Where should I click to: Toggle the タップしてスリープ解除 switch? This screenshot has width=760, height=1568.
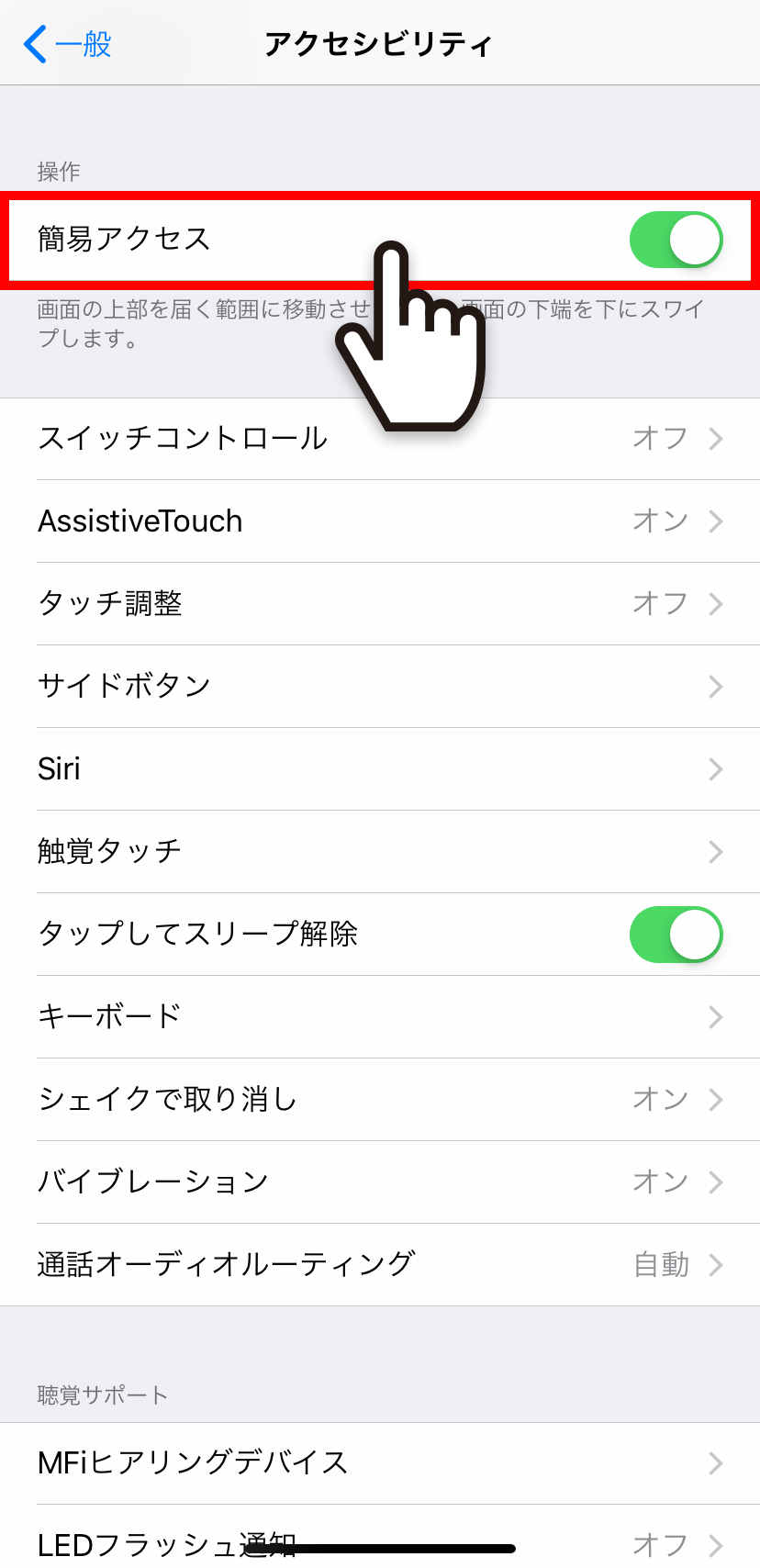click(676, 935)
